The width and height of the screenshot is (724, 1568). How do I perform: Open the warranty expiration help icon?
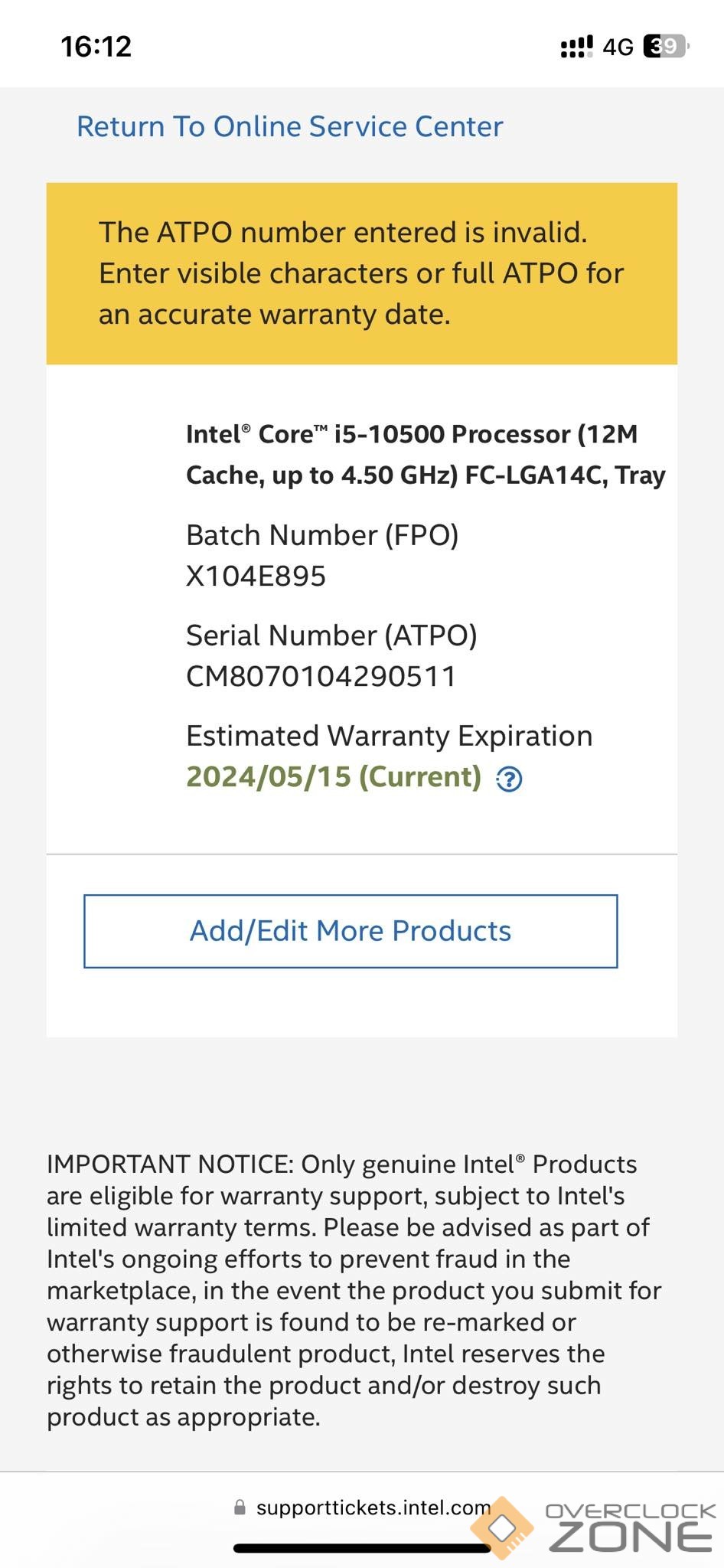tap(509, 779)
